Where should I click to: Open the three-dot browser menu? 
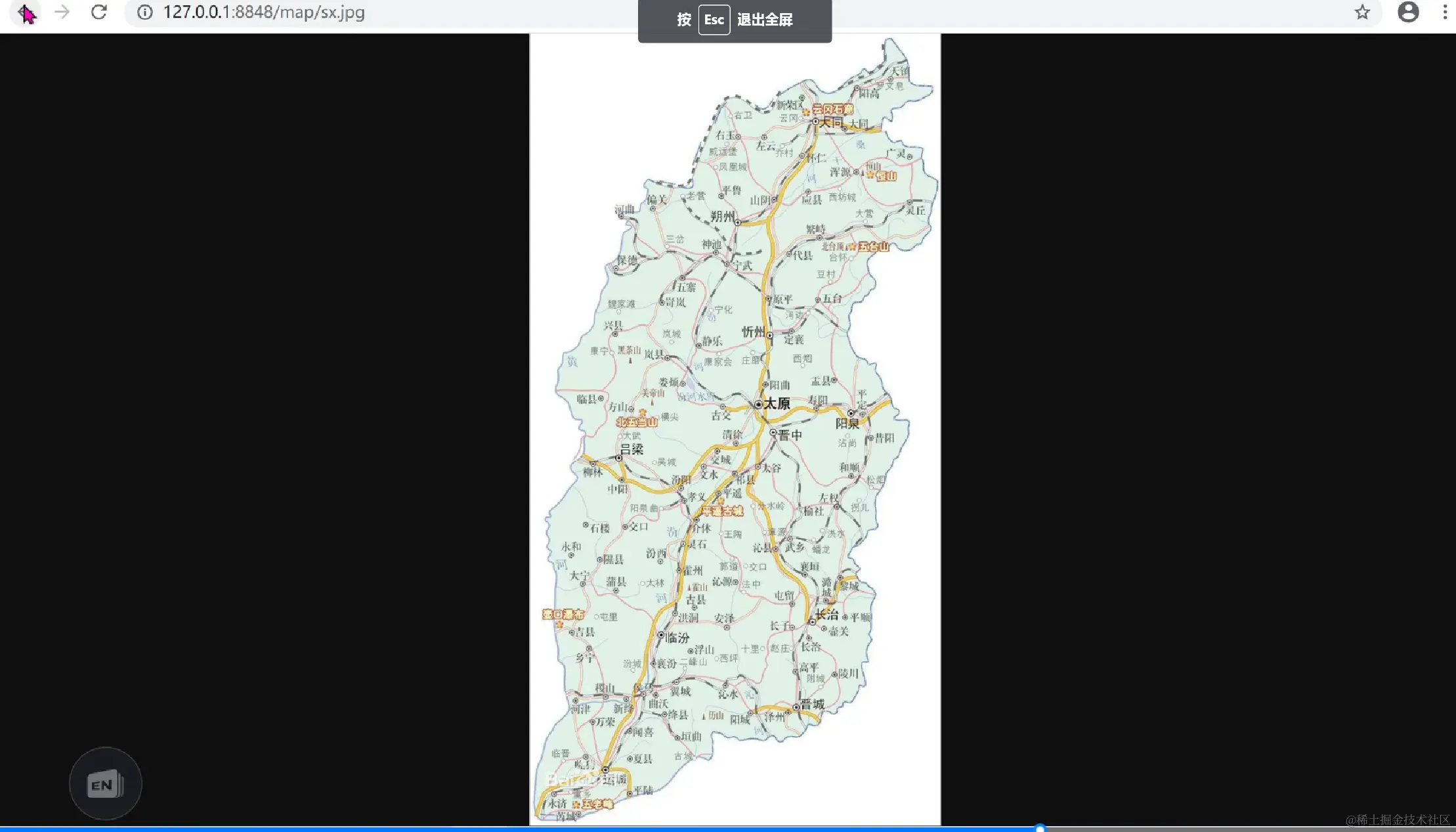(1445, 12)
